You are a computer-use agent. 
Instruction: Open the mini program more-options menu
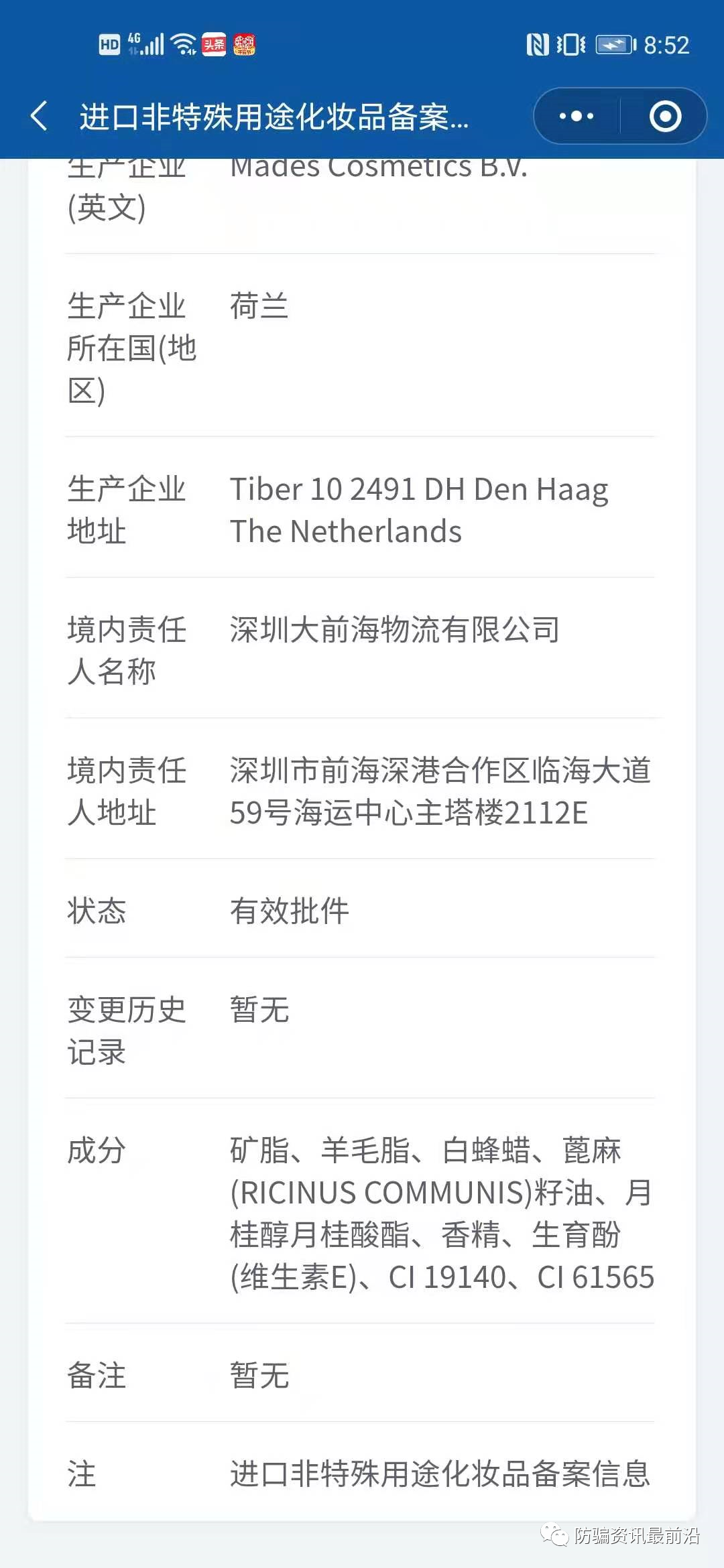point(577,116)
